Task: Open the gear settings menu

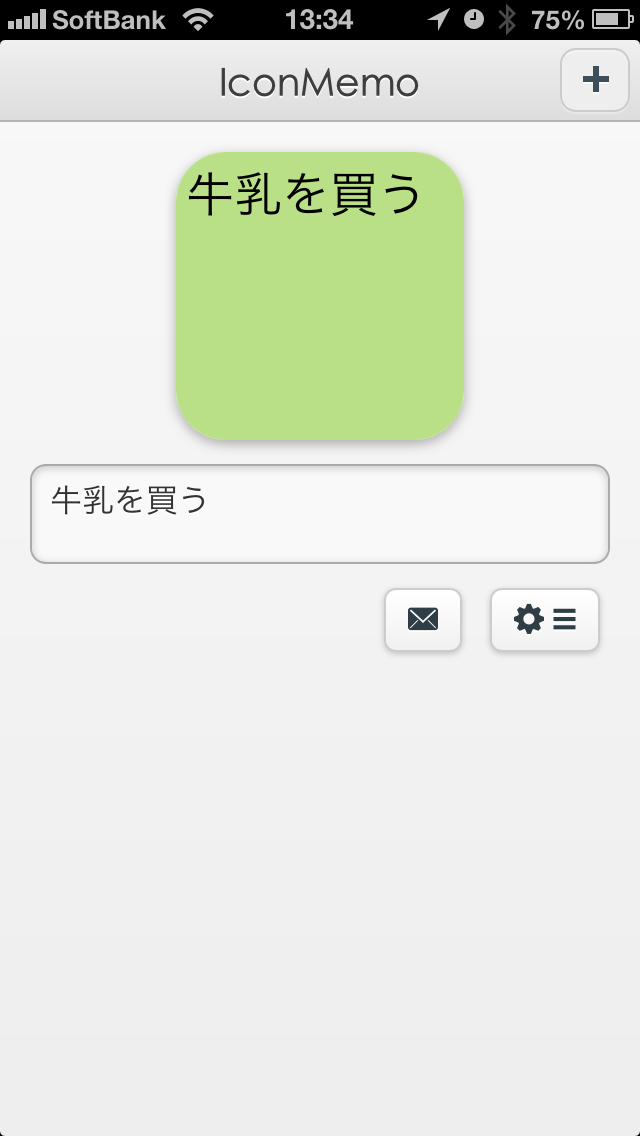Action: tap(545, 619)
